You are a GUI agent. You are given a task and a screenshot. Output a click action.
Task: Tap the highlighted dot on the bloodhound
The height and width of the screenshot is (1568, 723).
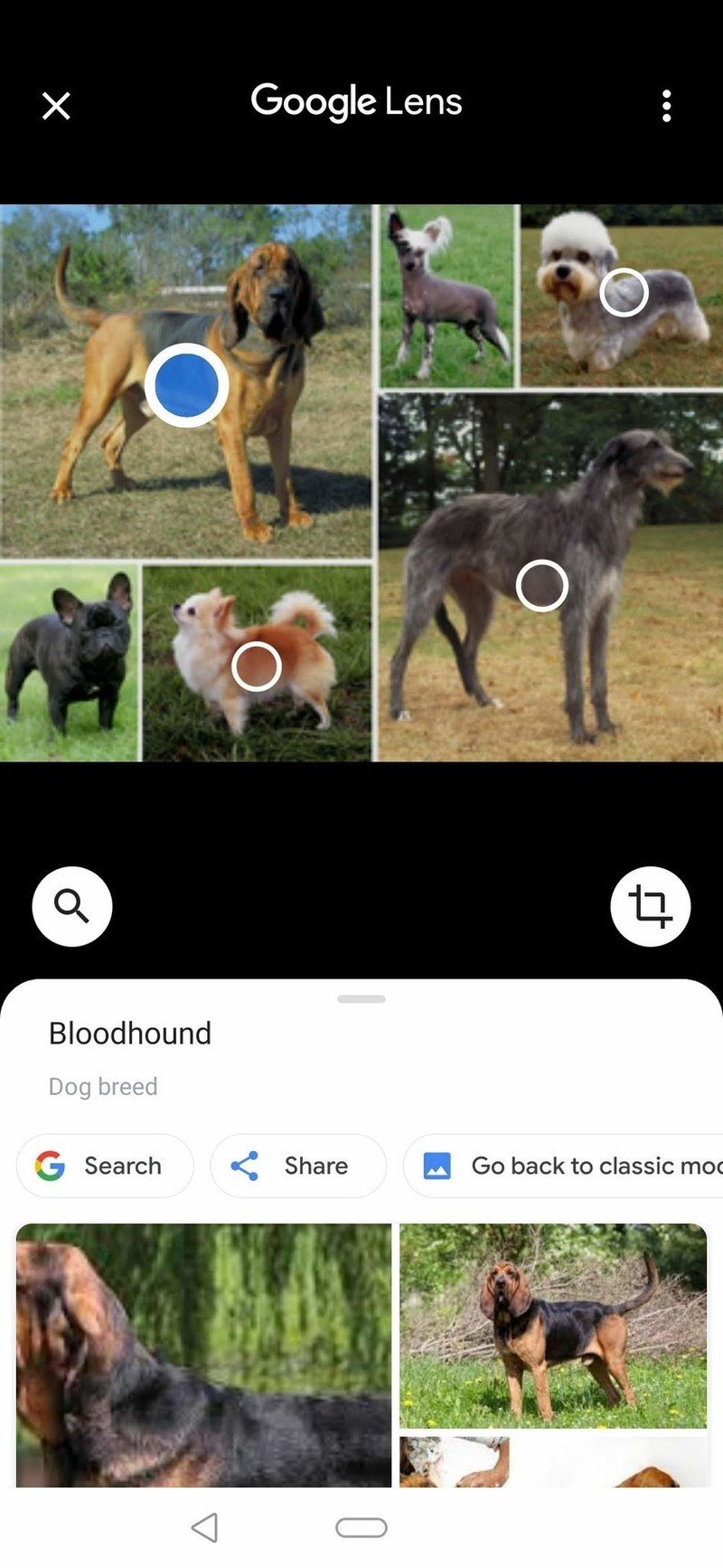point(186,385)
